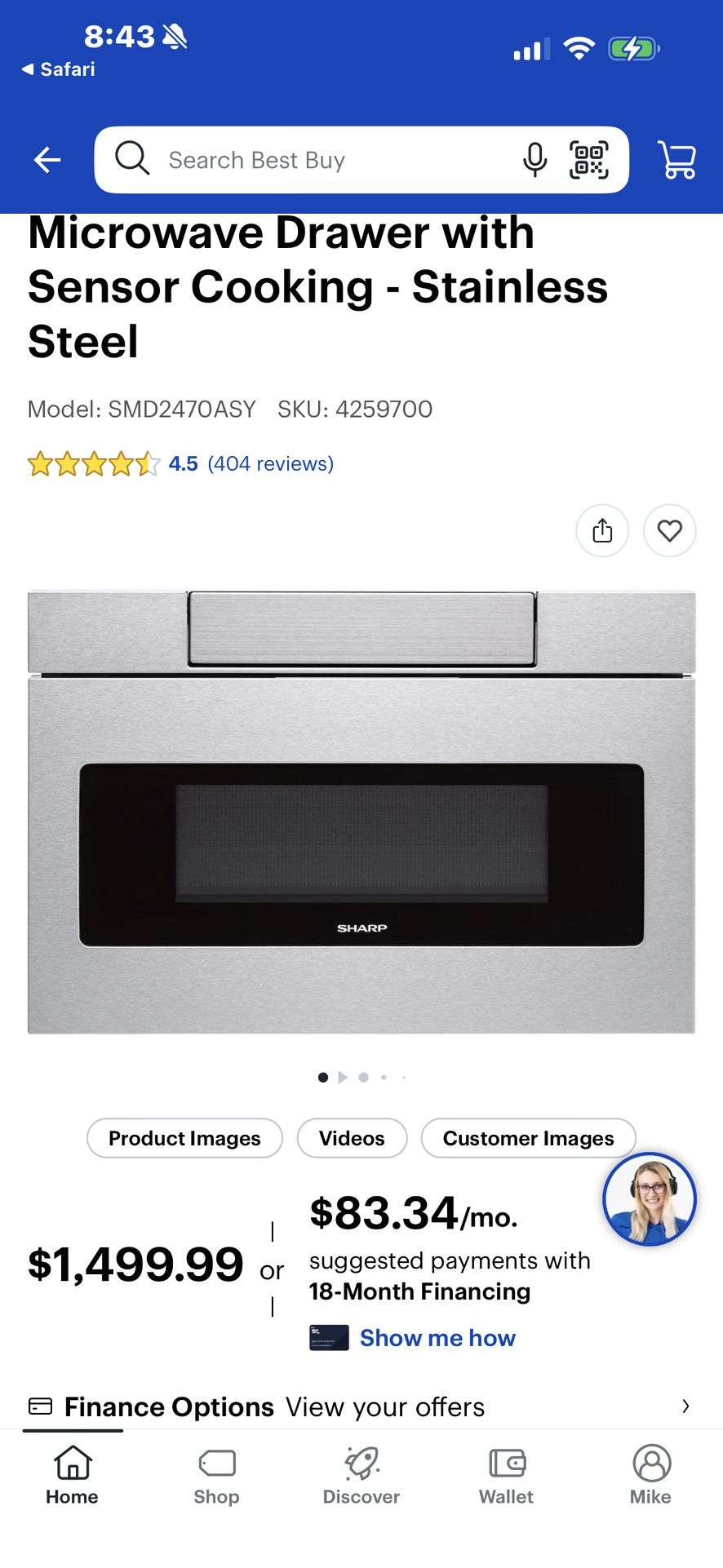Switch to Customer Images

point(527,1137)
